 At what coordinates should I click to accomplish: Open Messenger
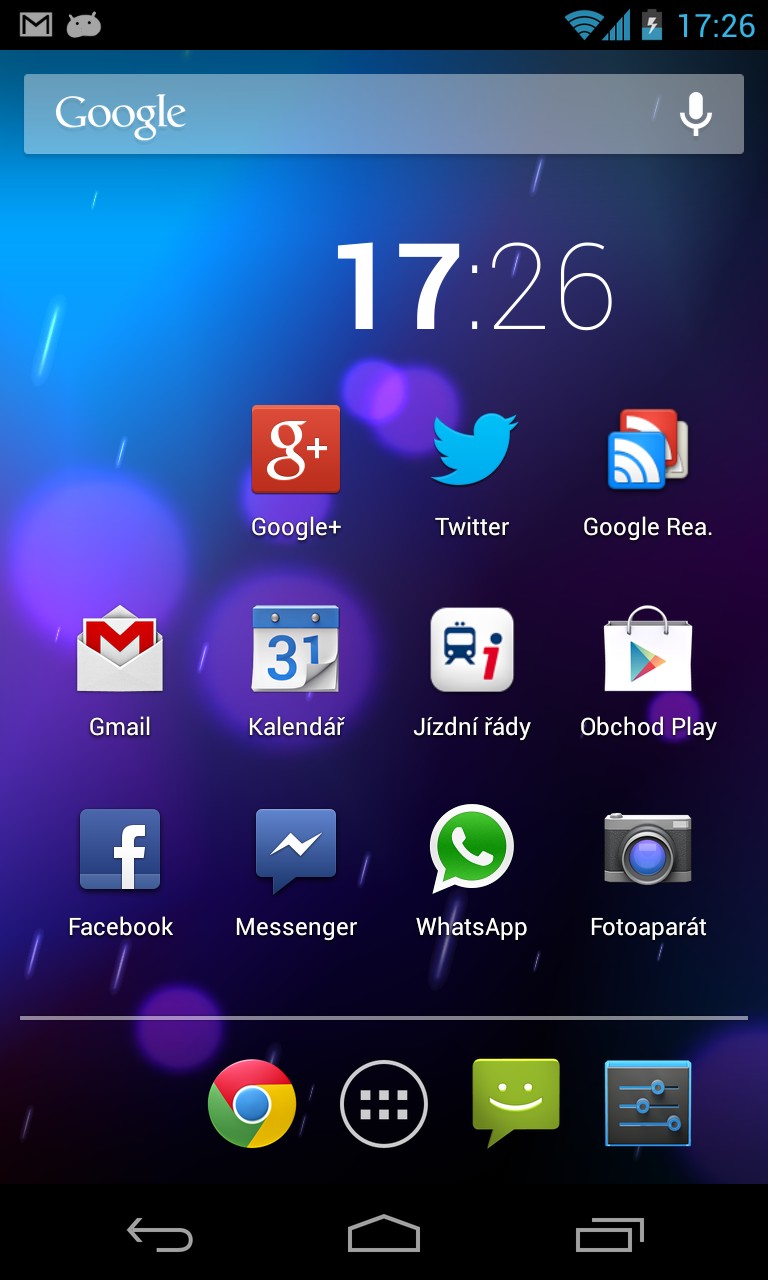[x=296, y=870]
